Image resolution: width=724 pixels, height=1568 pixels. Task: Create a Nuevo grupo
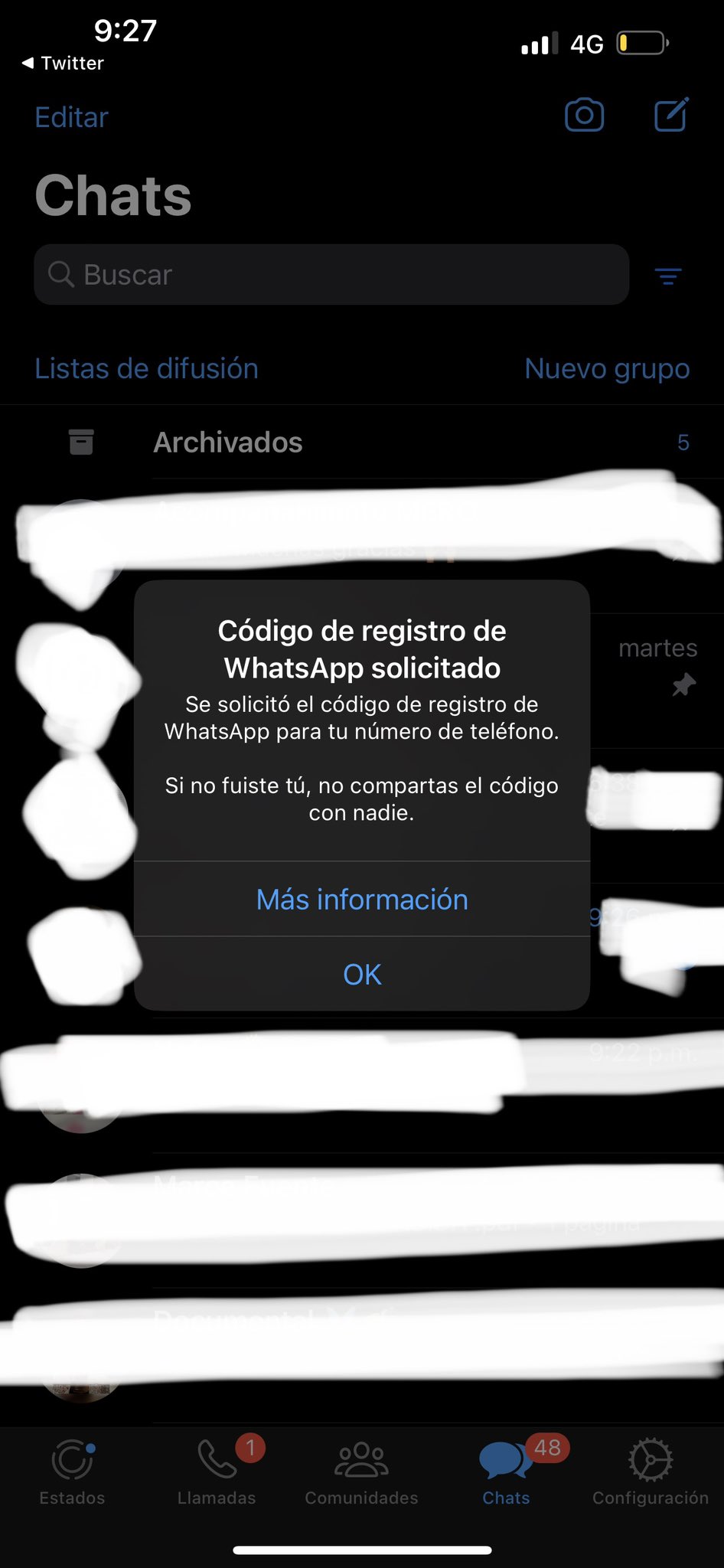click(x=607, y=369)
